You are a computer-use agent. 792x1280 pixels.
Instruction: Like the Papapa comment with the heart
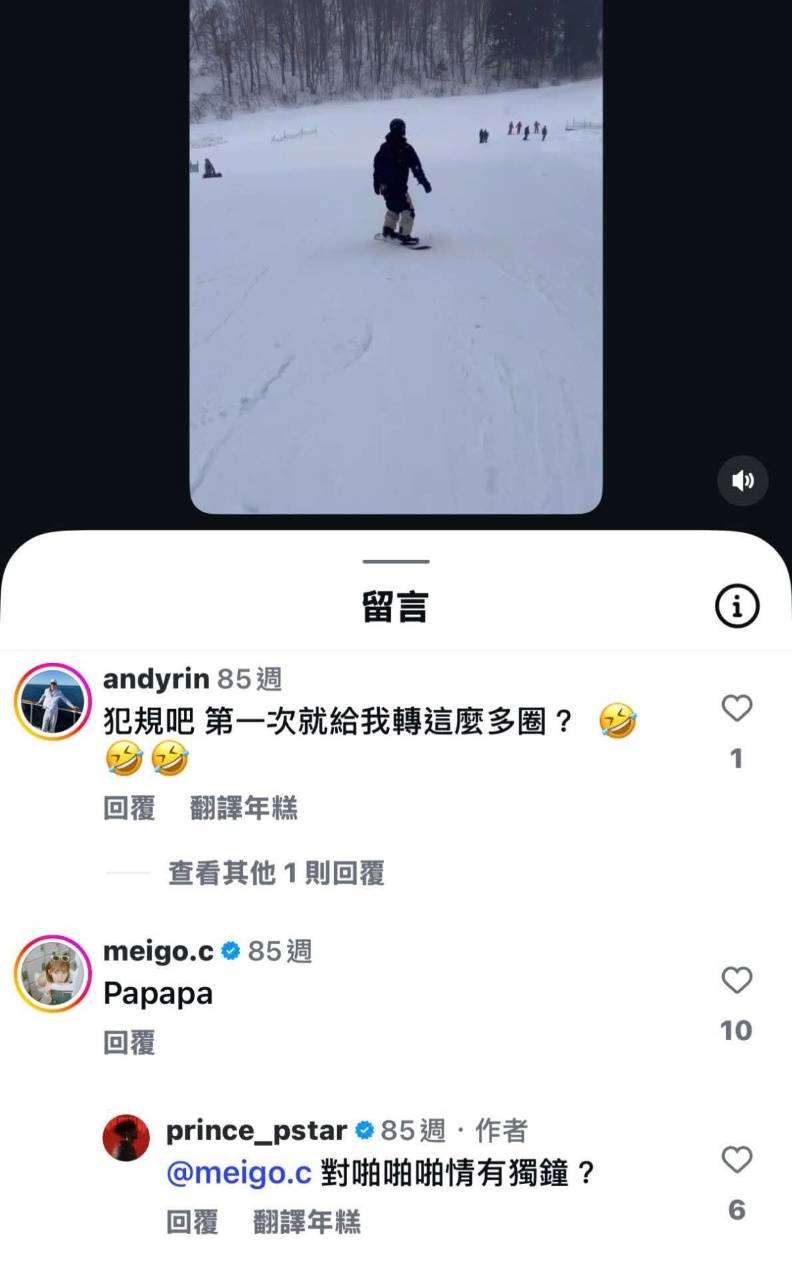point(737,982)
